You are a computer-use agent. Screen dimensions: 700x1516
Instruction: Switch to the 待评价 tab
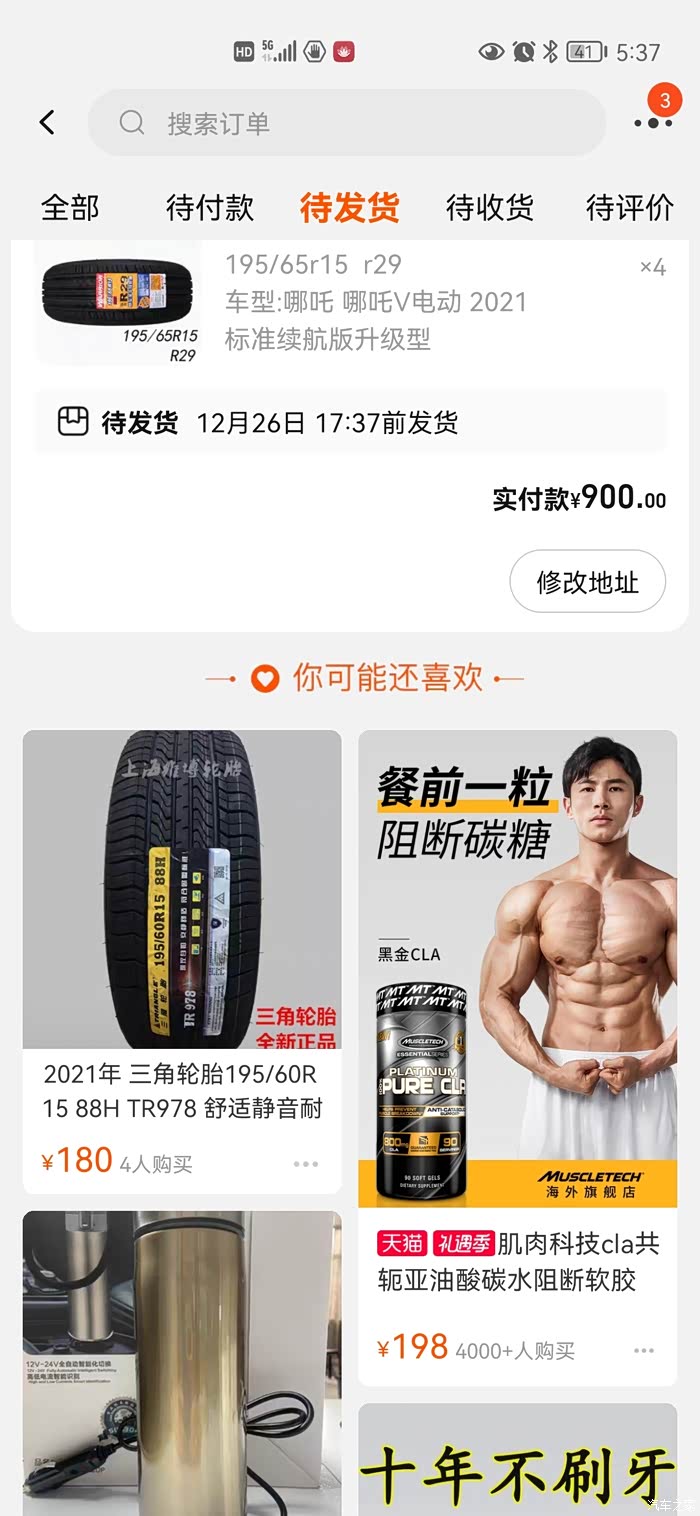point(630,208)
